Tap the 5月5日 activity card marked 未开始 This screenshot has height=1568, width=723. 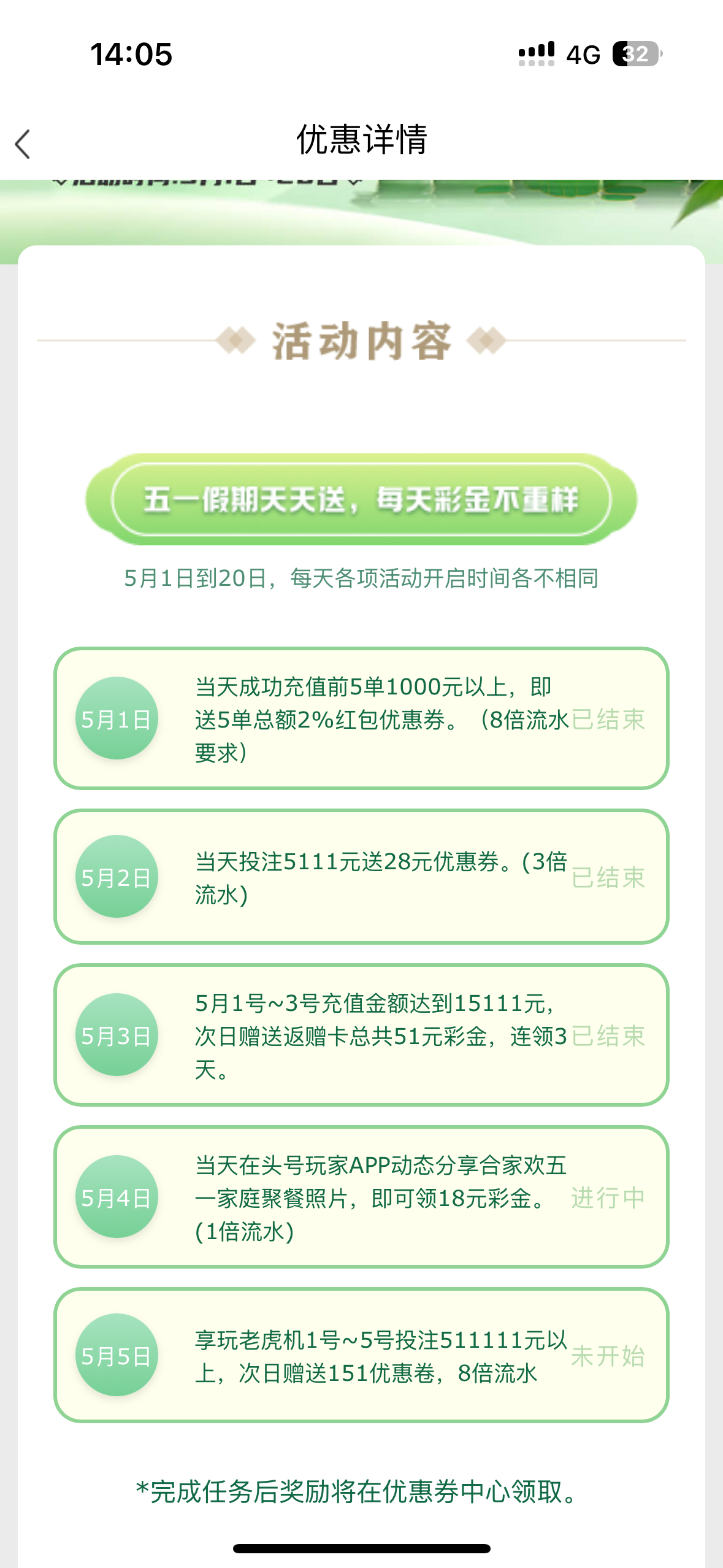click(x=361, y=1355)
